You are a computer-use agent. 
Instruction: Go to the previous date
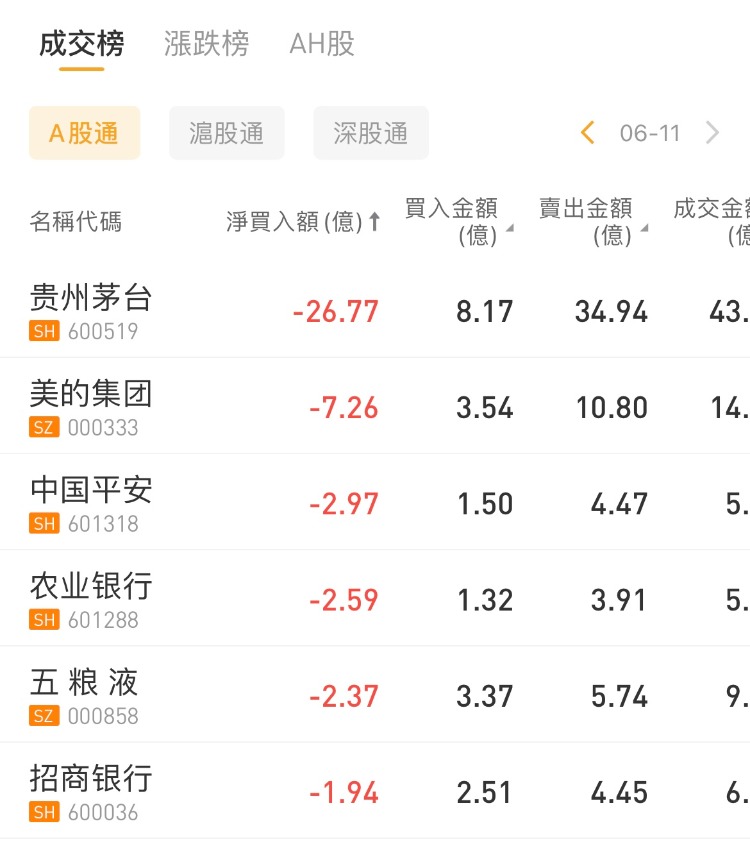[588, 133]
